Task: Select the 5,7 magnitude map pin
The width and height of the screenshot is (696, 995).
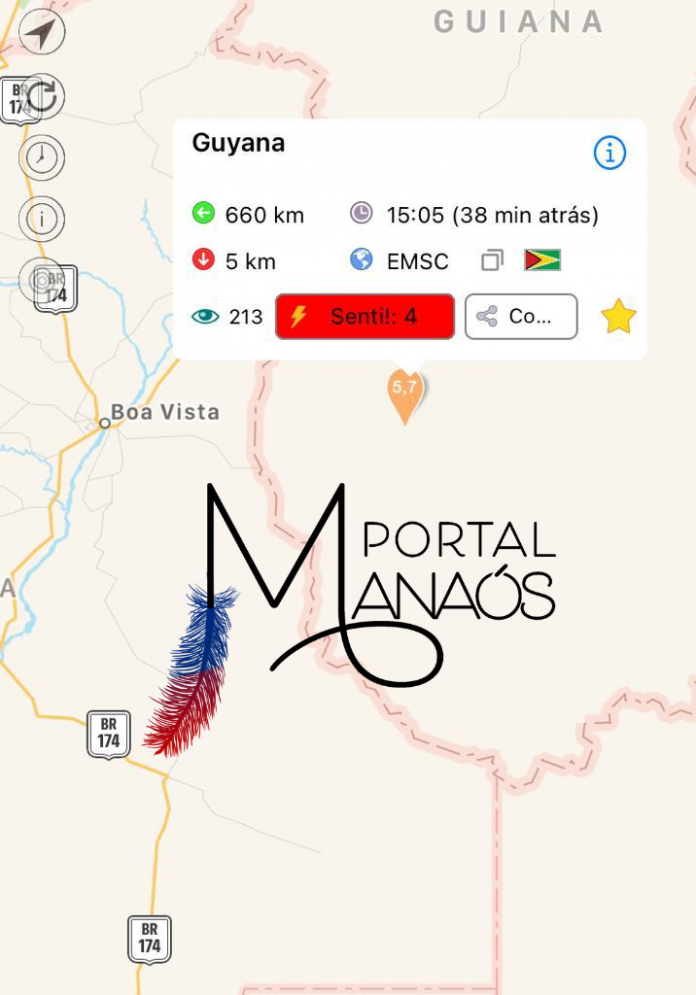Action: pos(405,394)
